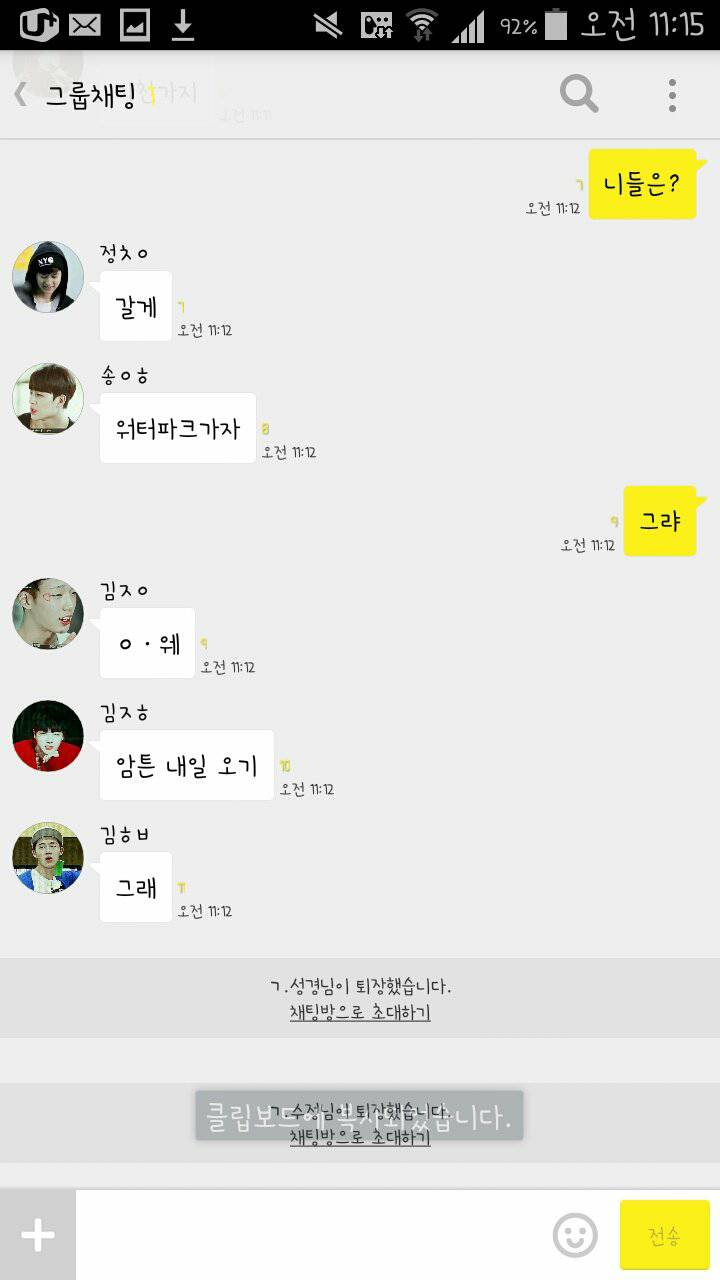
Task: Open the emoticon picker
Action: [575, 1236]
